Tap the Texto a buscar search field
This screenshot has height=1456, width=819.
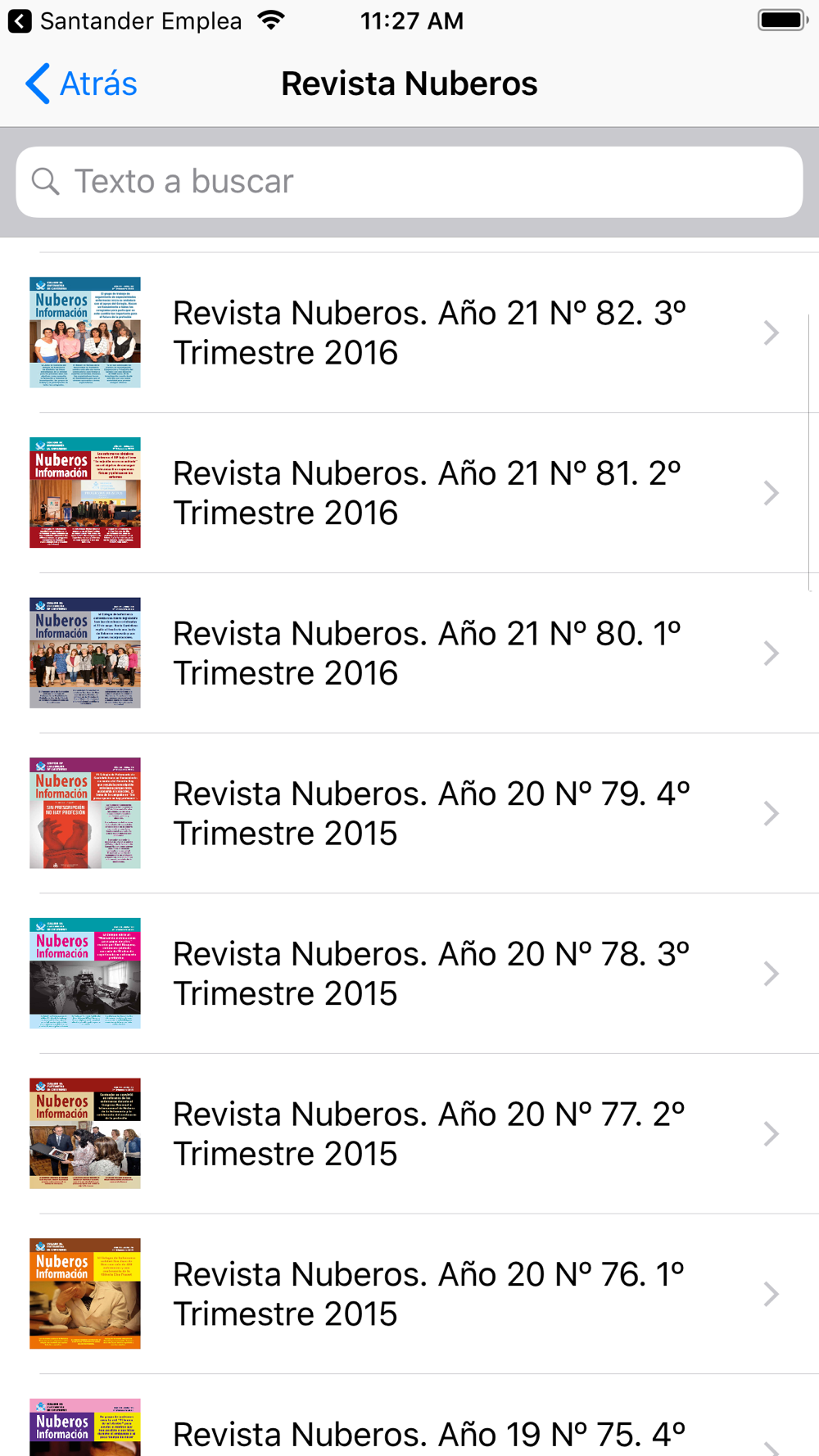(409, 182)
